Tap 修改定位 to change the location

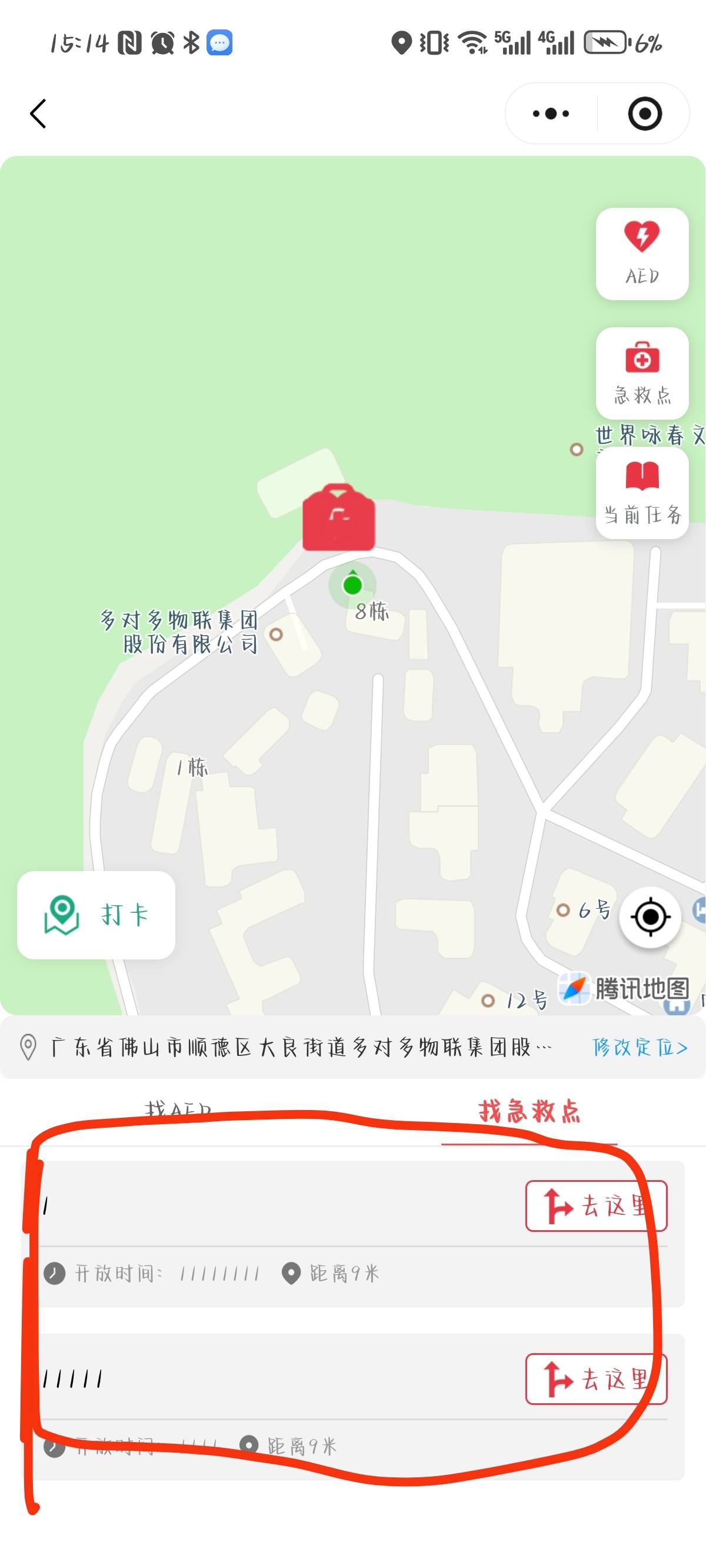tap(640, 1048)
